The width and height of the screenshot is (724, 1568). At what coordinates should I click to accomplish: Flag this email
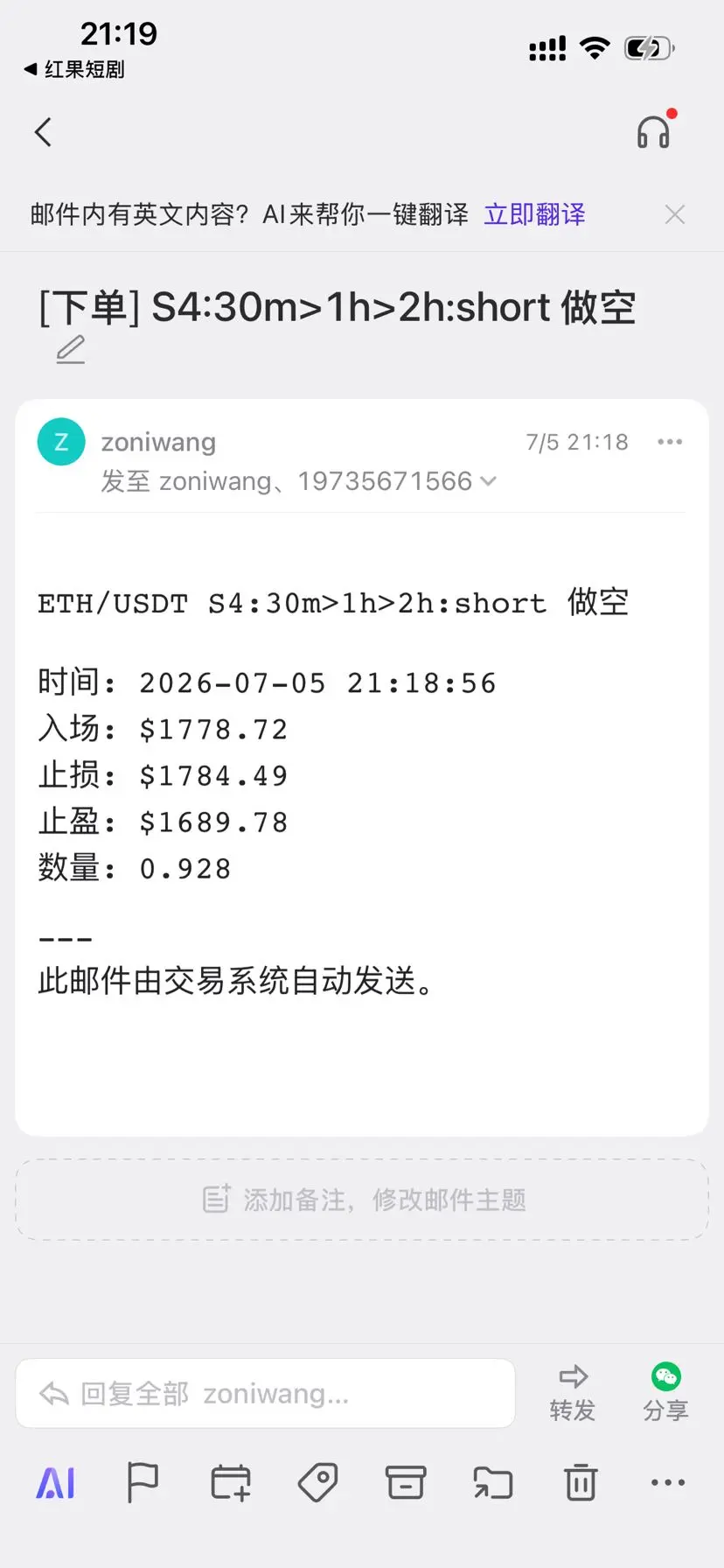143,1483
